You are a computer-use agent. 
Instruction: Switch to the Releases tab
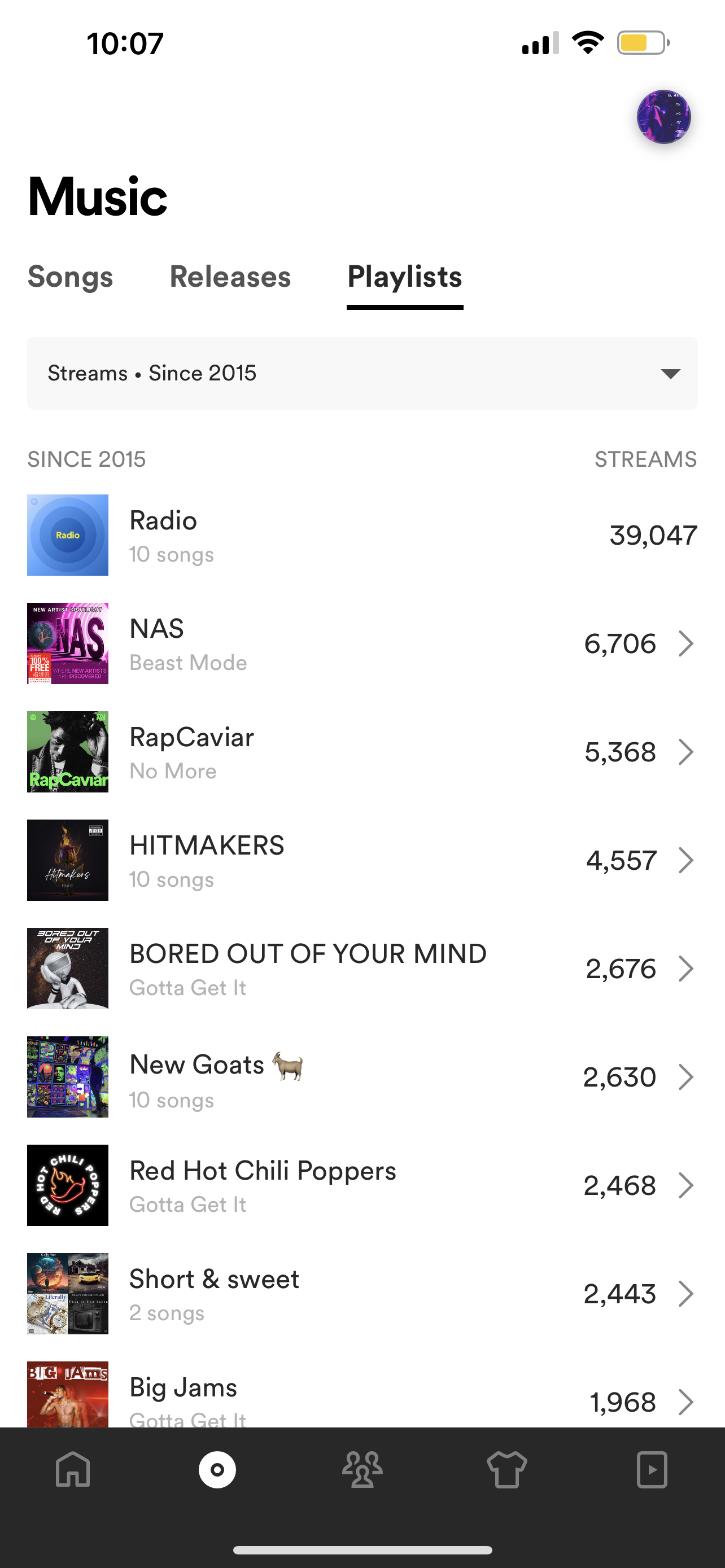(230, 277)
